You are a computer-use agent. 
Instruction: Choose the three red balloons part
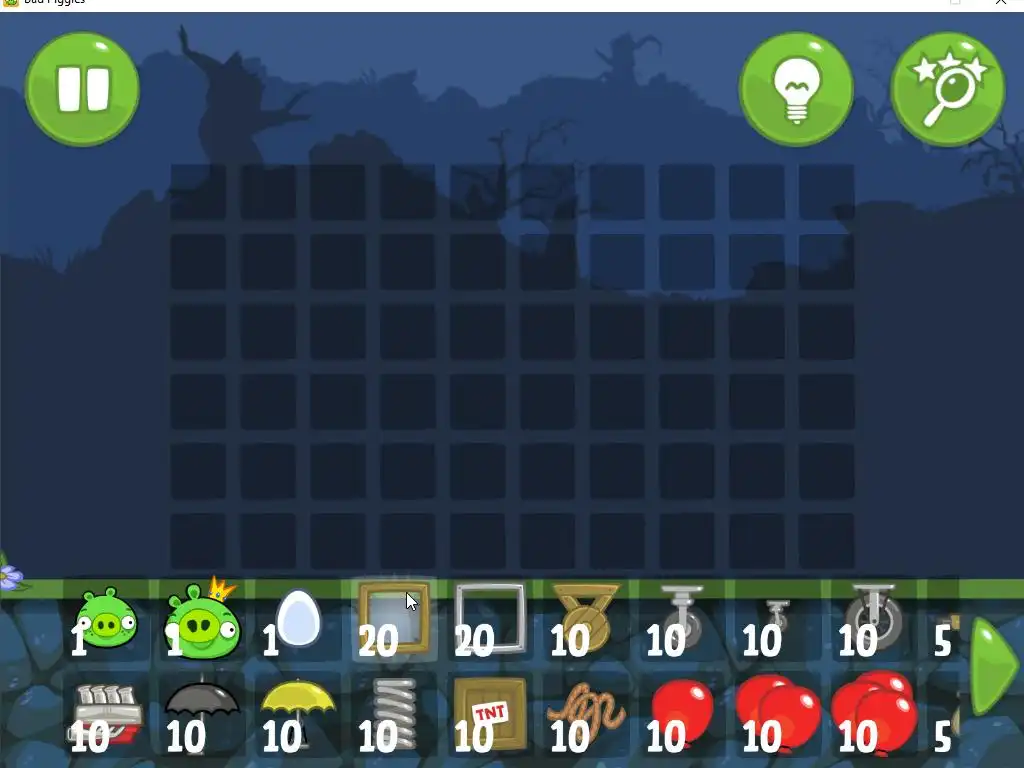coord(874,712)
